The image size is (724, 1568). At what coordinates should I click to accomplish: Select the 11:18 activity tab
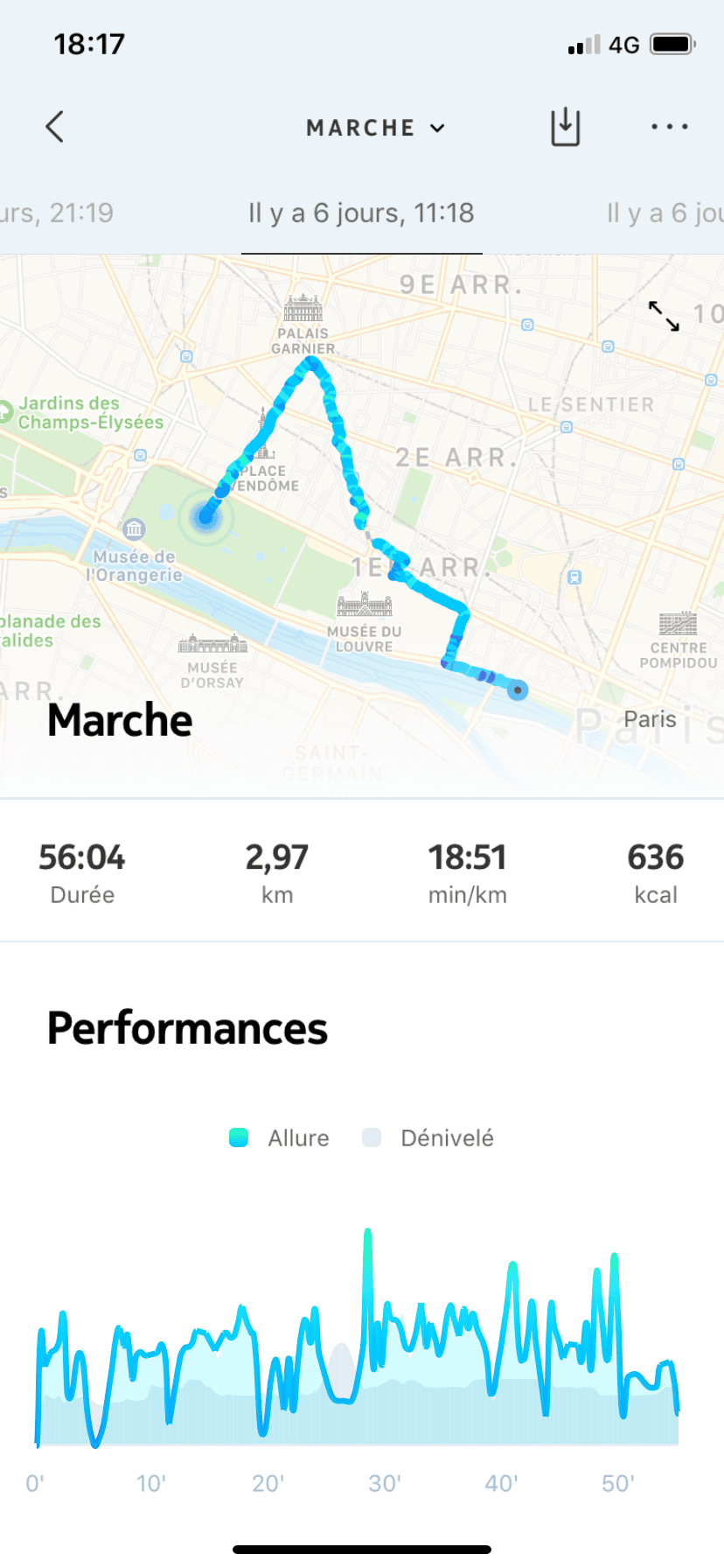pos(361,213)
